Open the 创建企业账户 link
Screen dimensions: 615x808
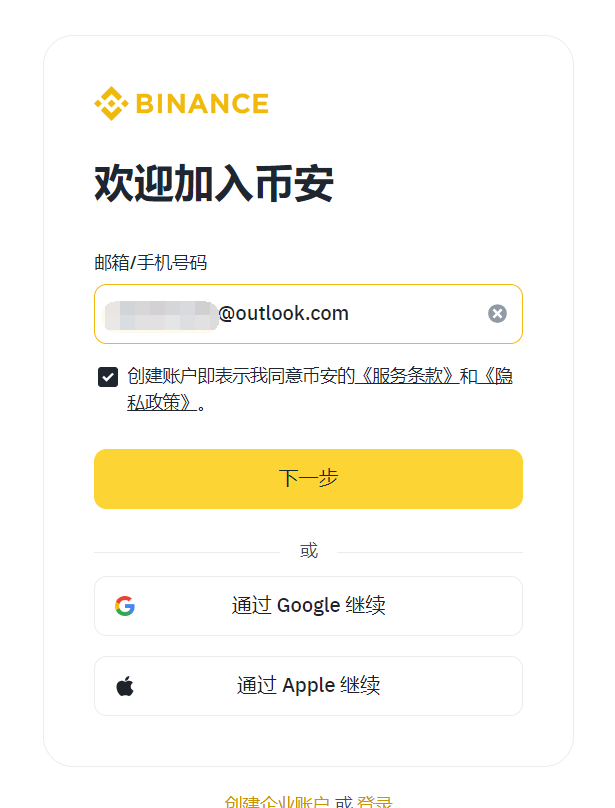277,801
